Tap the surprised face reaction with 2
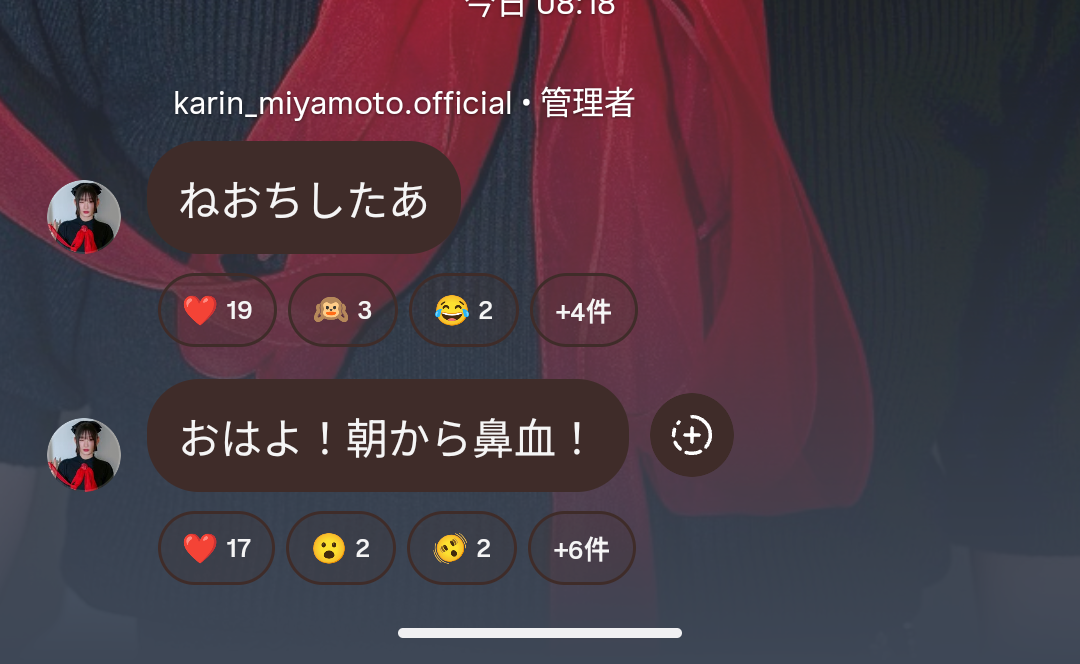 coord(340,548)
